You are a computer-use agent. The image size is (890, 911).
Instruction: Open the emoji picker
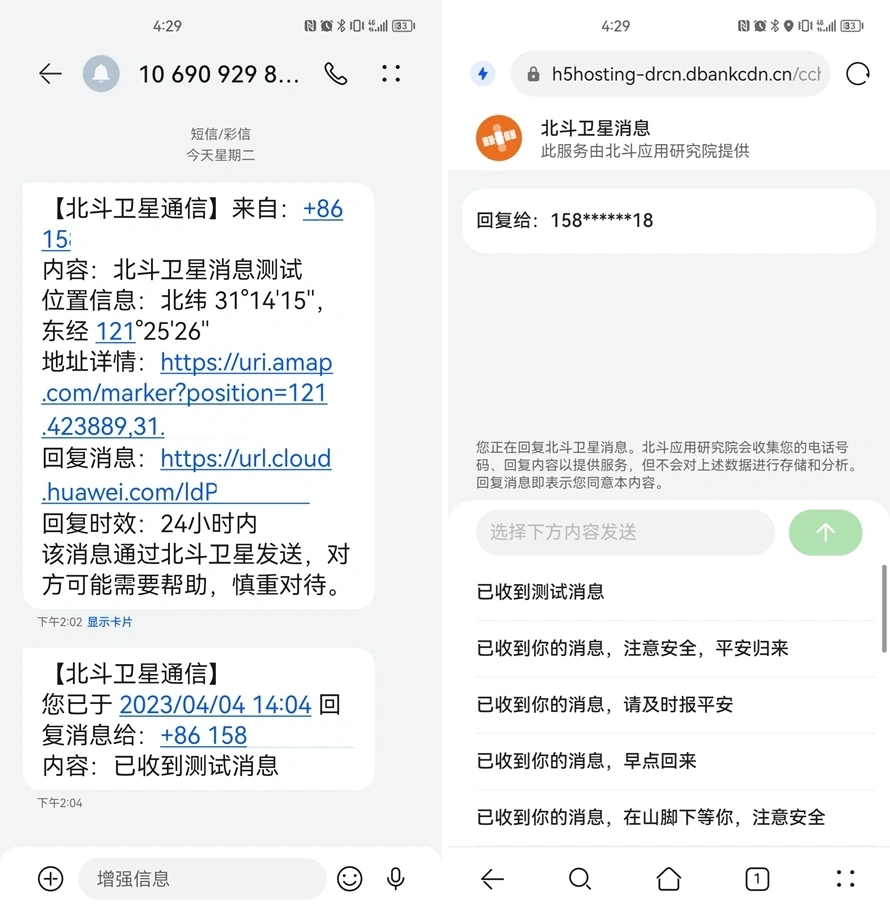pyautogui.click(x=350, y=879)
